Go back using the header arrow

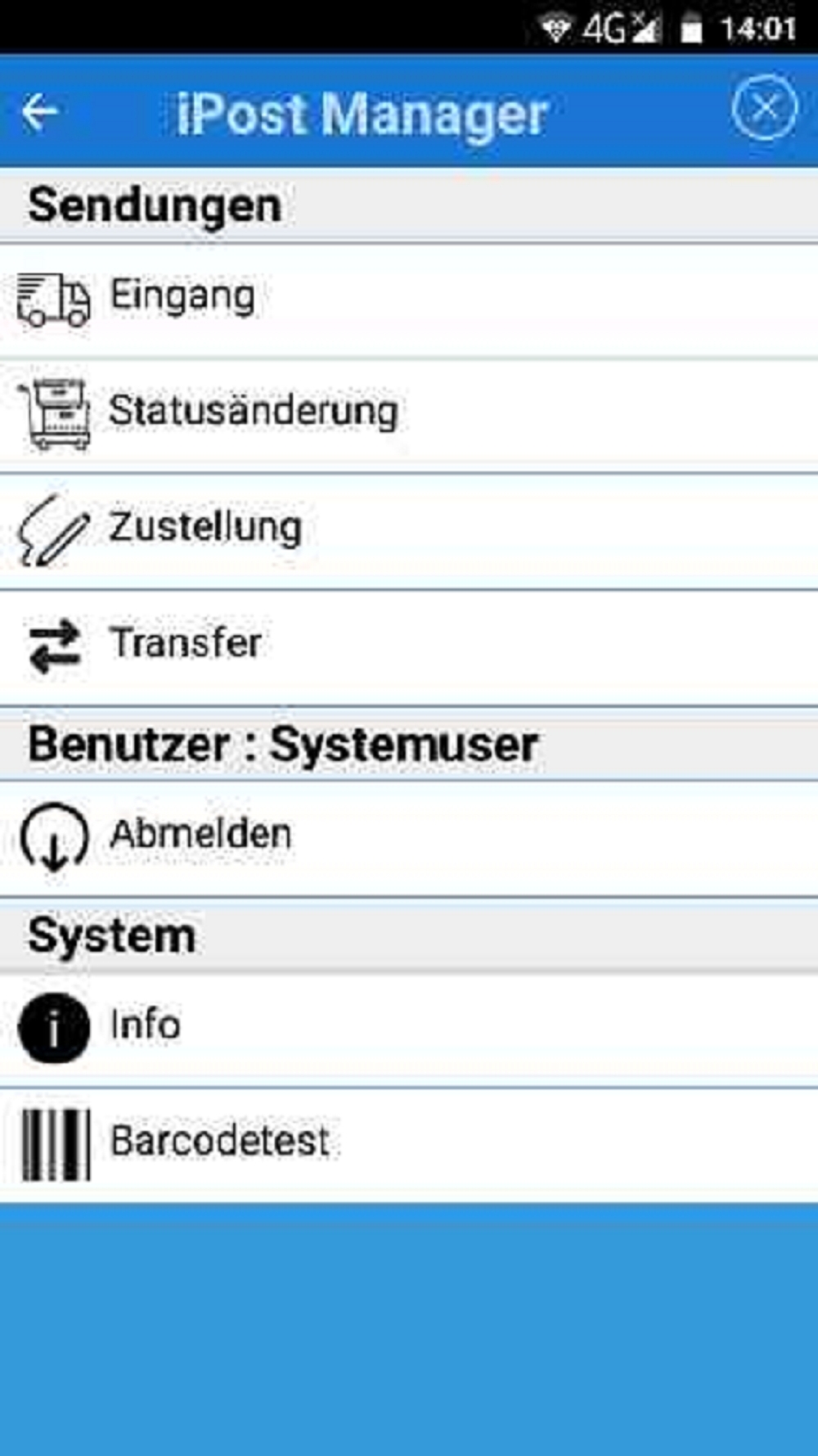pos(39,111)
